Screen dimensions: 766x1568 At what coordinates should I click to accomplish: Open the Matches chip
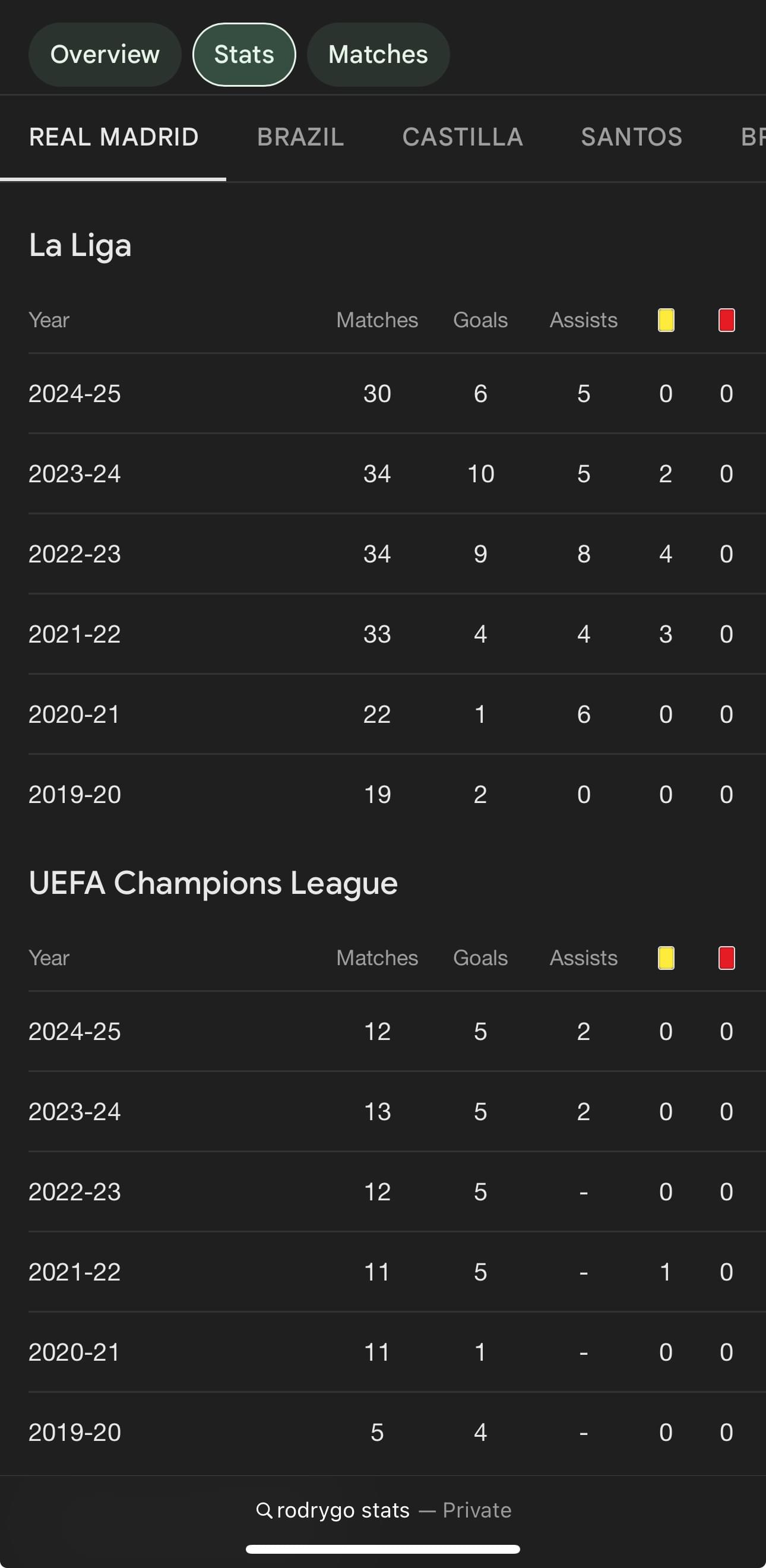(x=378, y=55)
